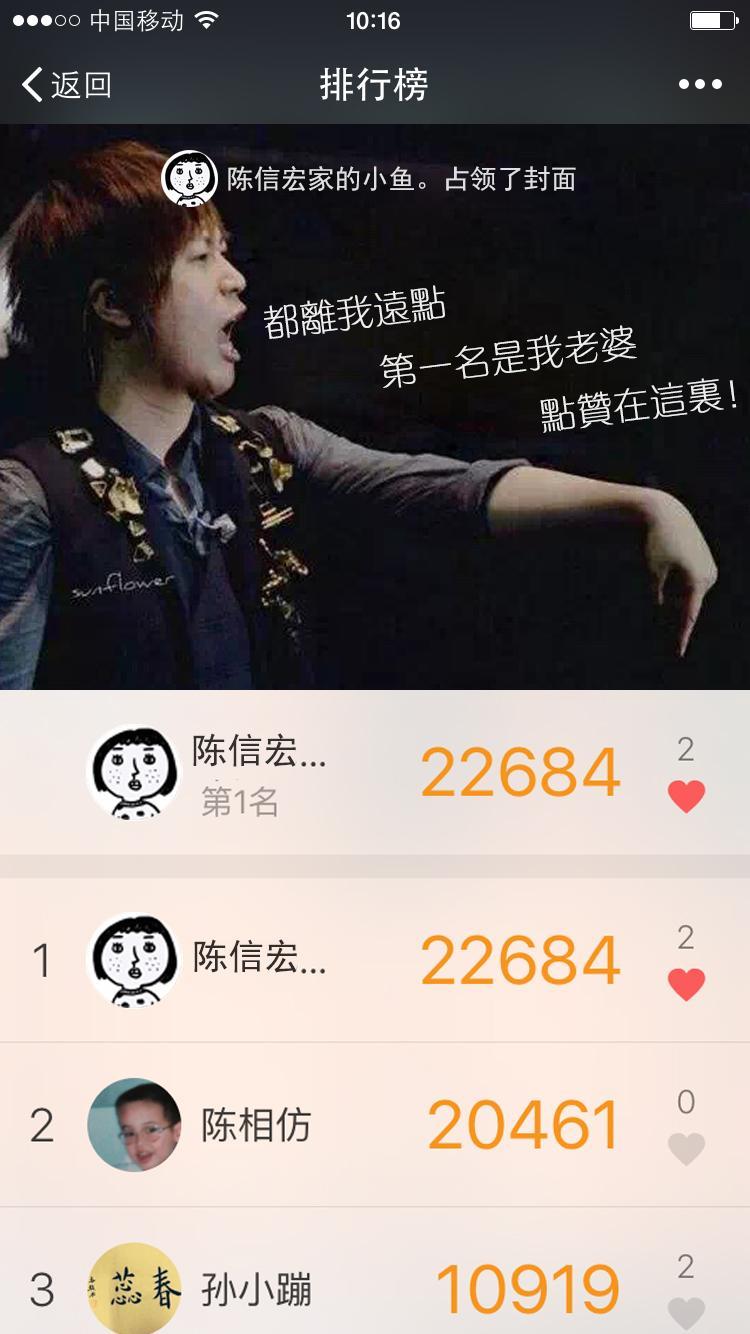750x1334 pixels.
Task: Tap the red heart beside my 第1名 entry
Action: click(x=686, y=796)
